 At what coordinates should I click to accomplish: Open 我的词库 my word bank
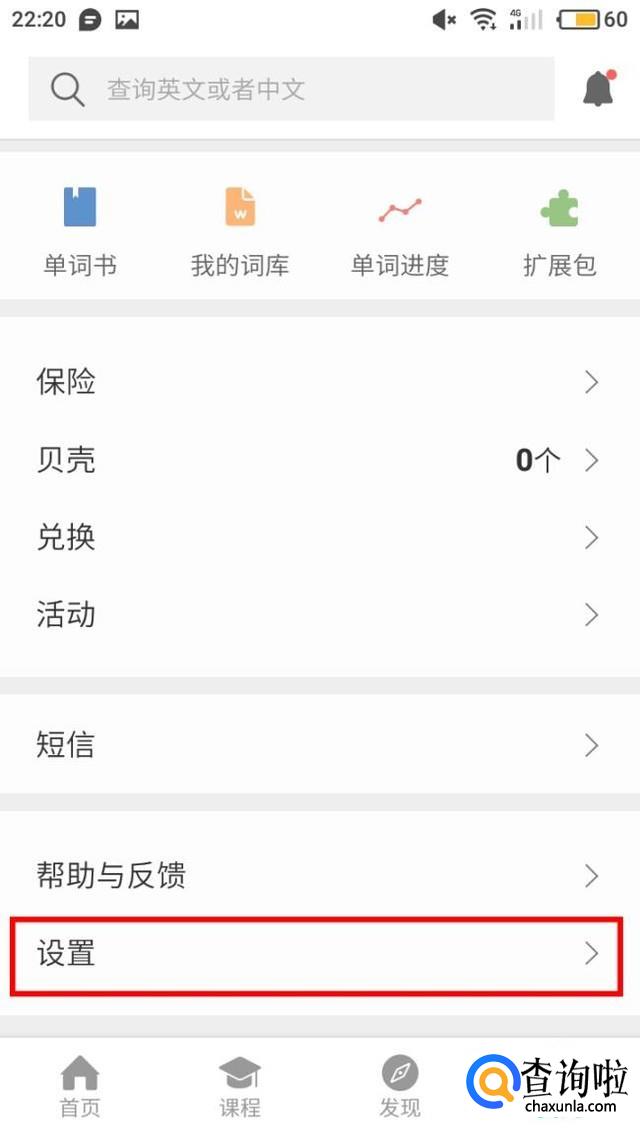(240, 232)
